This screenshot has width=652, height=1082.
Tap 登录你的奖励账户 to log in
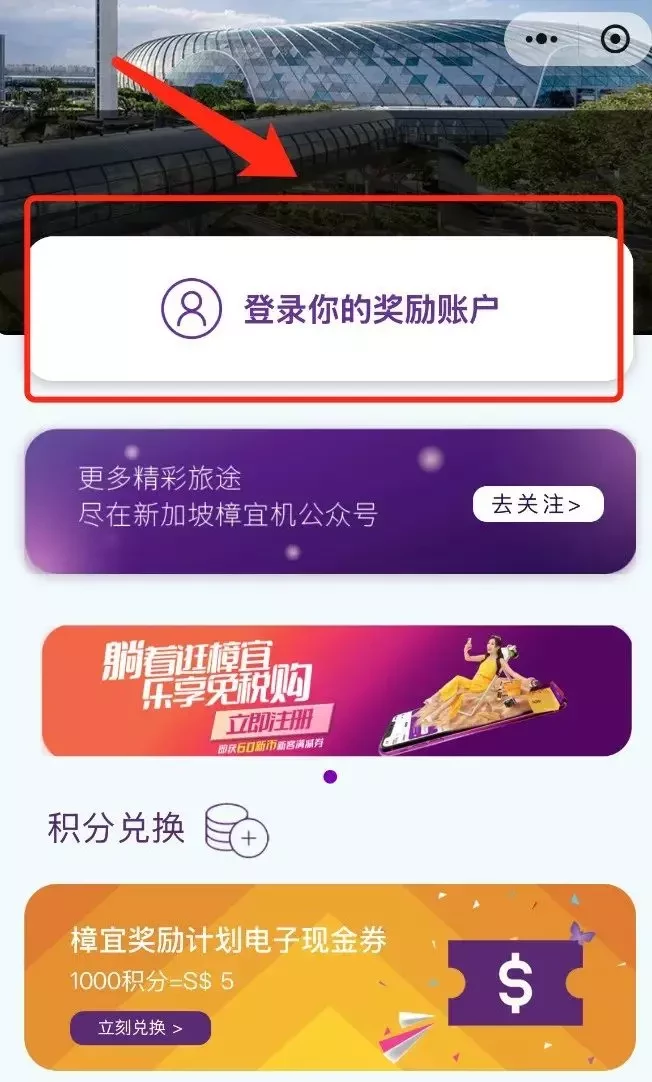(330, 310)
